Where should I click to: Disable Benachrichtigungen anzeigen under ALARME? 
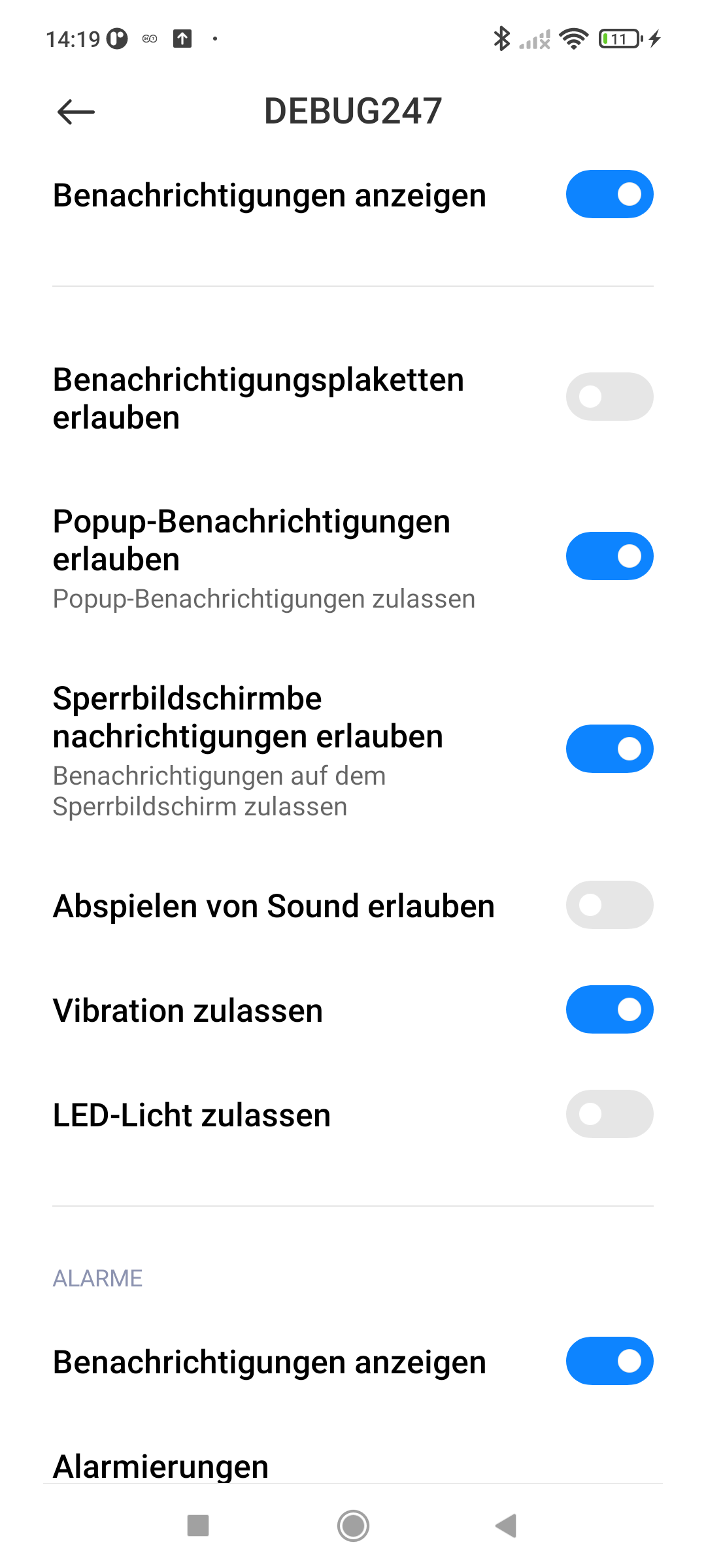pyautogui.click(x=609, y=1361)
